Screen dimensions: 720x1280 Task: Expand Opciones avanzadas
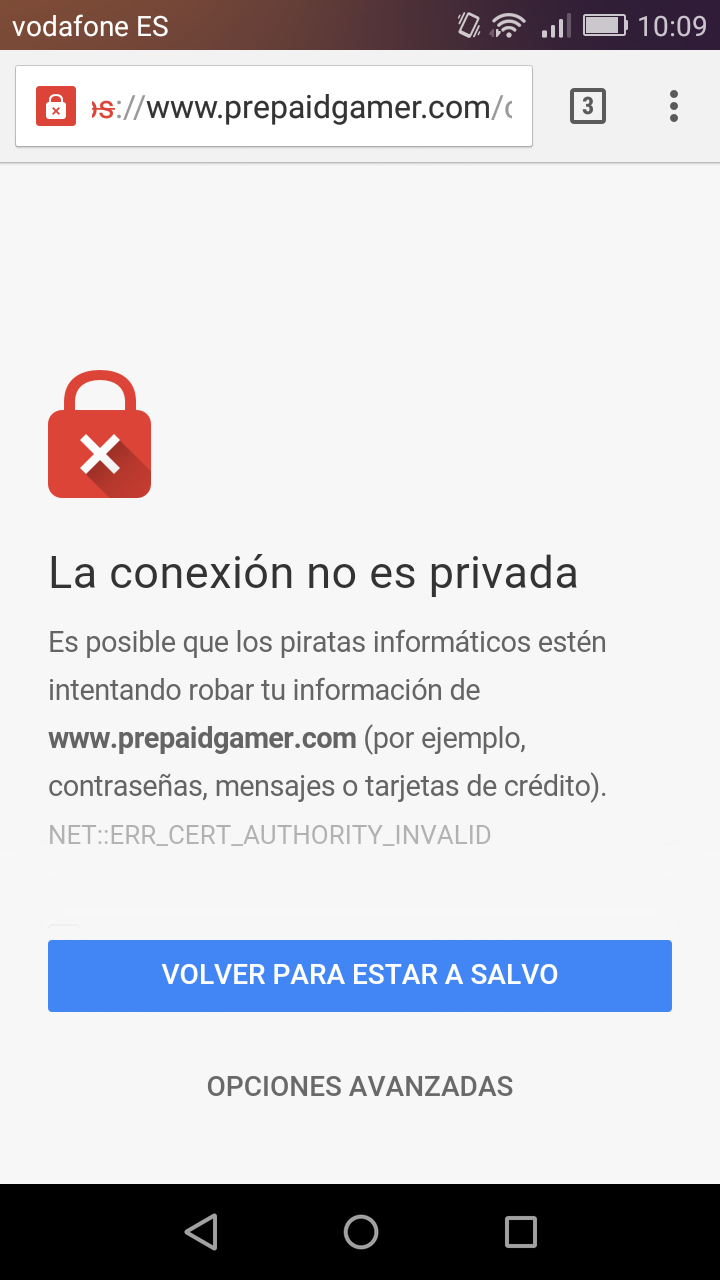pyautogui.click(x=360, y=1086)
